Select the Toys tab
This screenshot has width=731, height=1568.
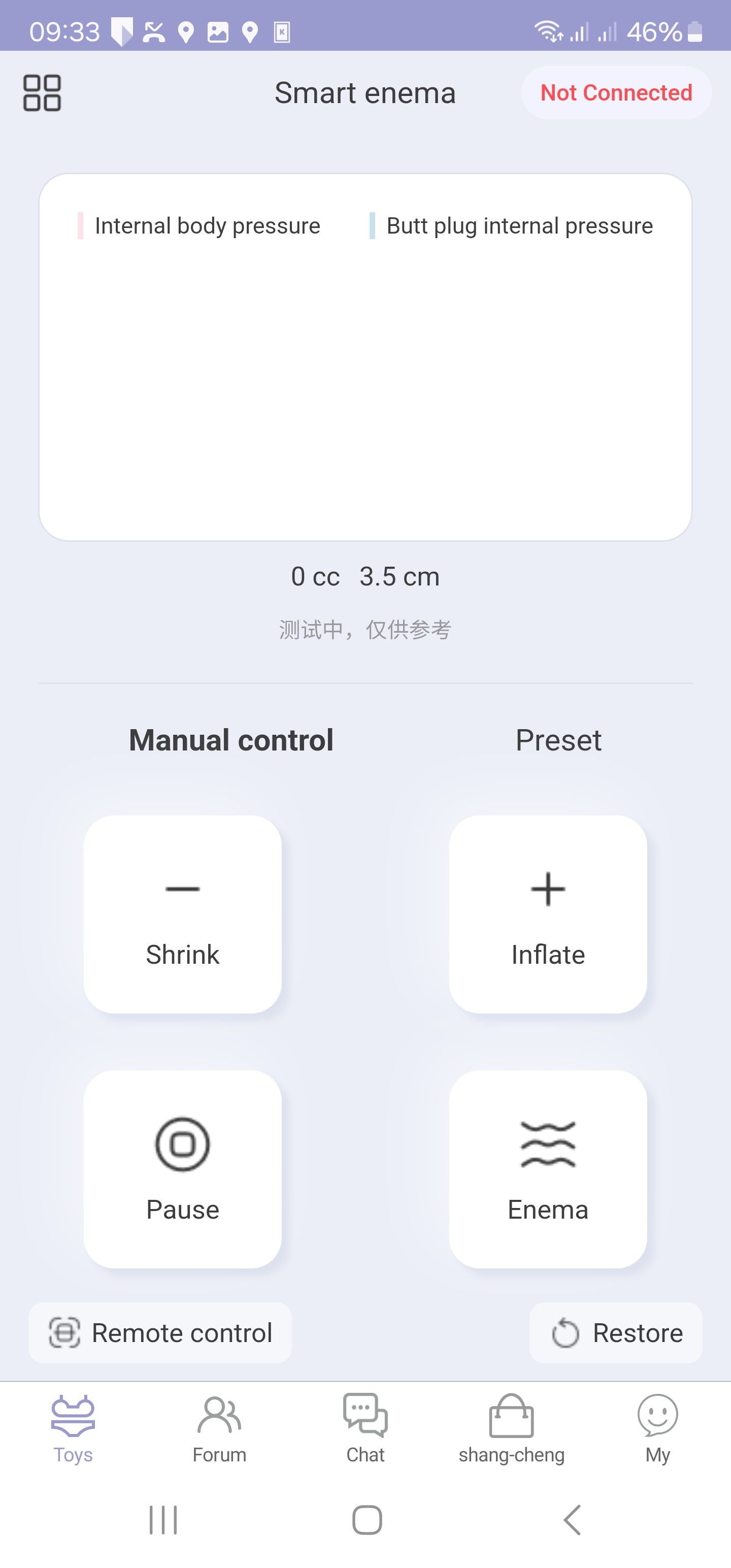[x=73, y=1428]
